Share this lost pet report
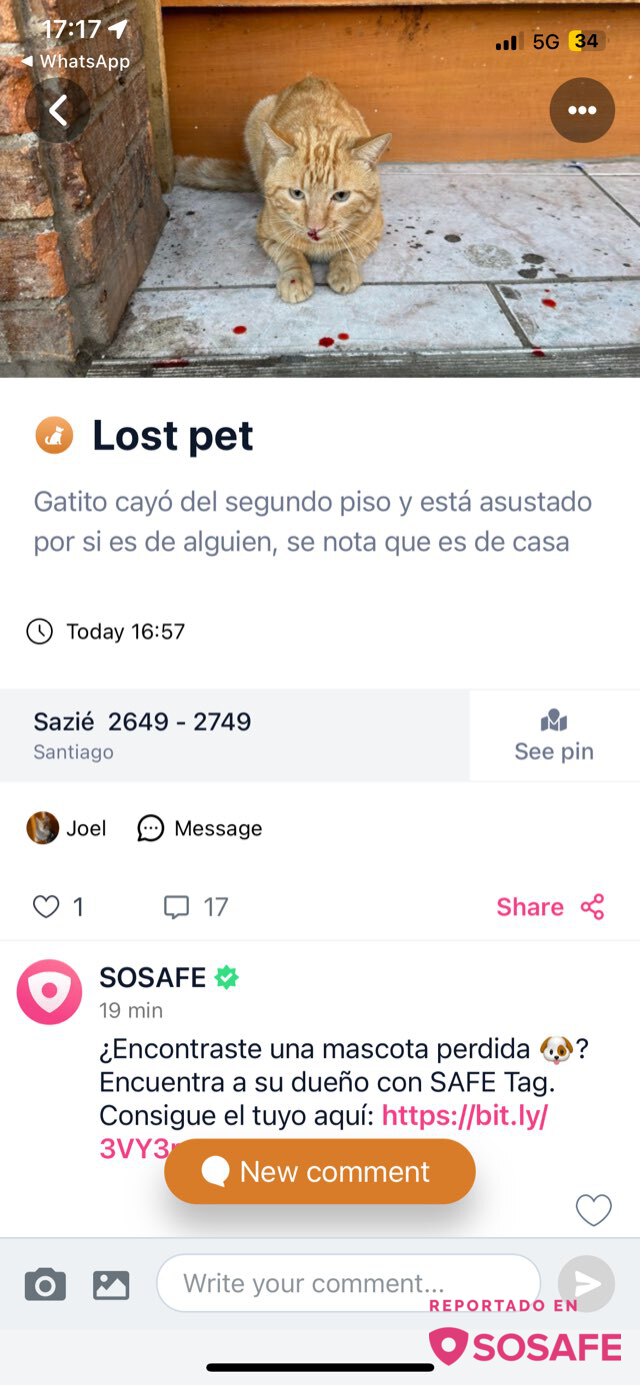Image resolution: width=641 pixels, height=1386 pixels. click(x=550, y=907)
